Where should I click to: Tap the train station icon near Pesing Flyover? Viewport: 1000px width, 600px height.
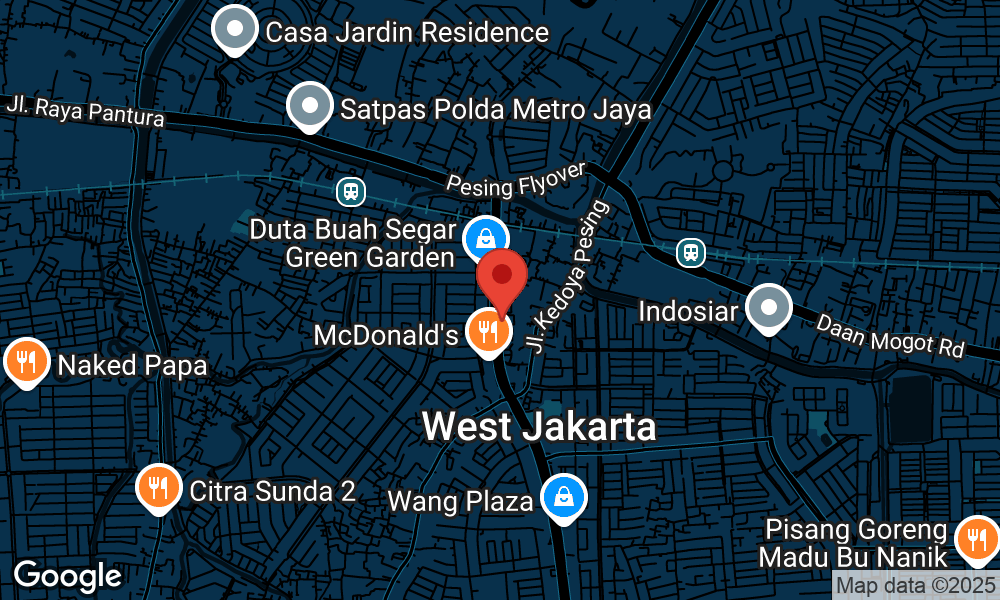pyautogui.click(x=350, y=190)
